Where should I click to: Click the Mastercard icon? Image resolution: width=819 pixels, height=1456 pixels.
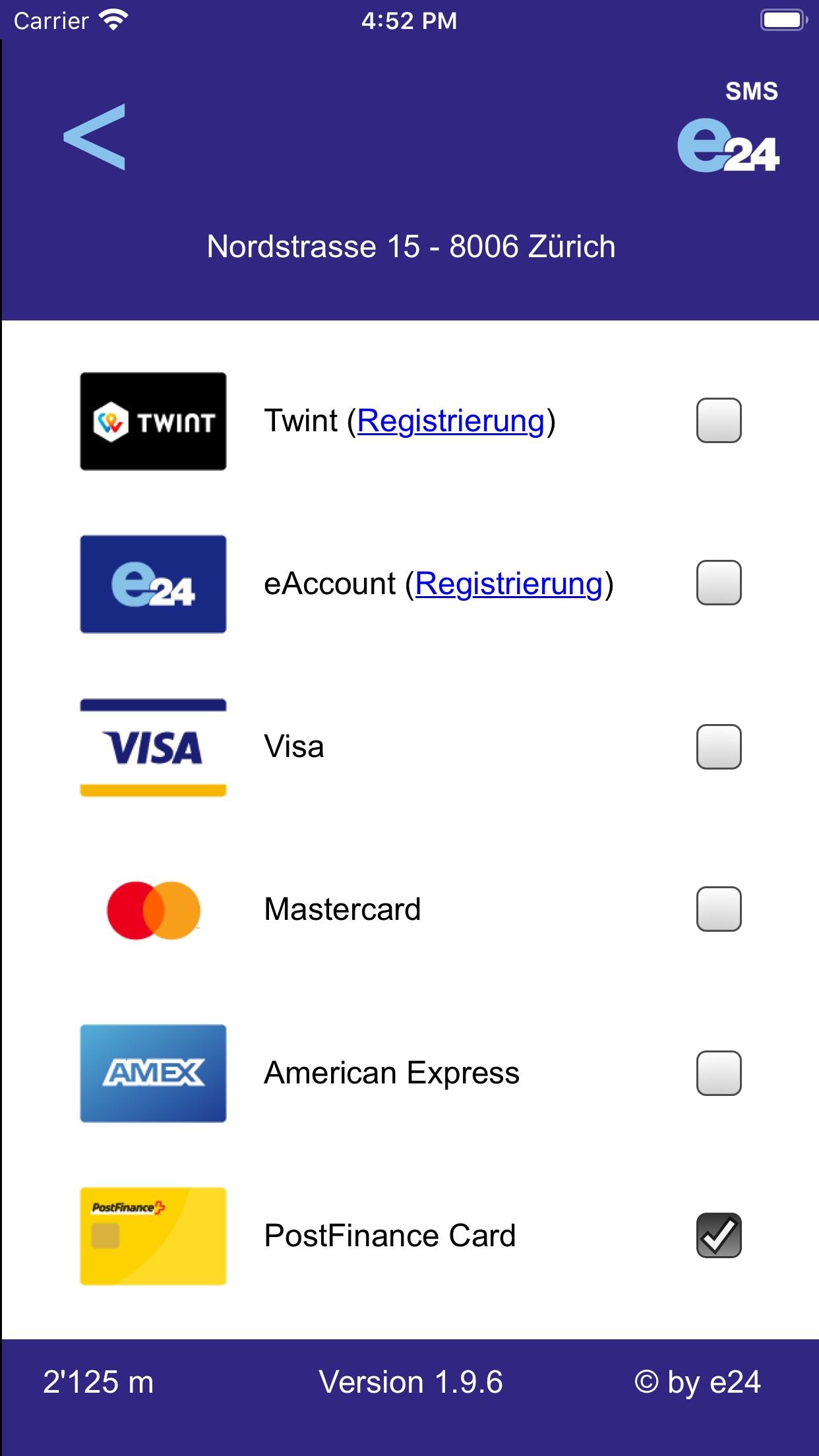[x=153, y=909]
